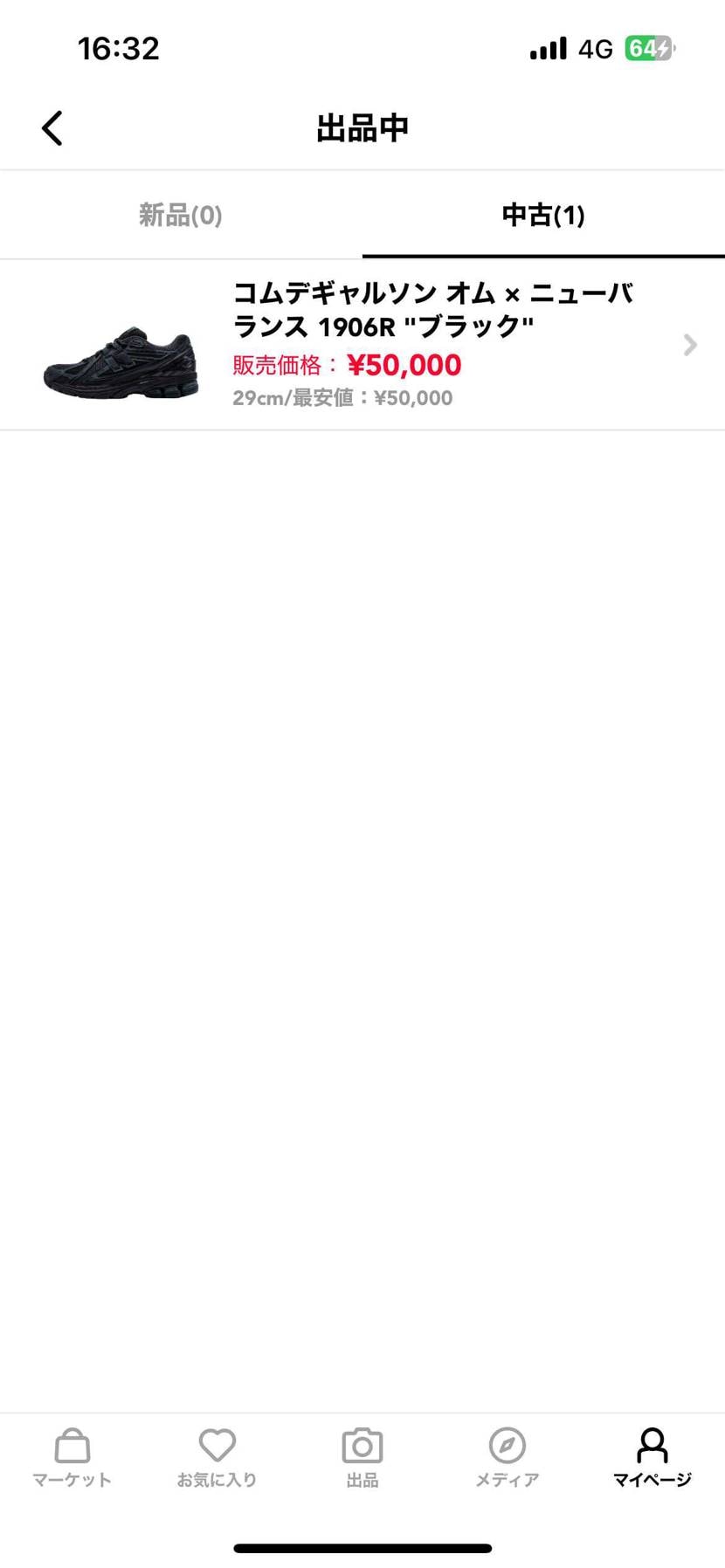
Task: Select the 中古(1) tab
Action: [x=543, y=215]
